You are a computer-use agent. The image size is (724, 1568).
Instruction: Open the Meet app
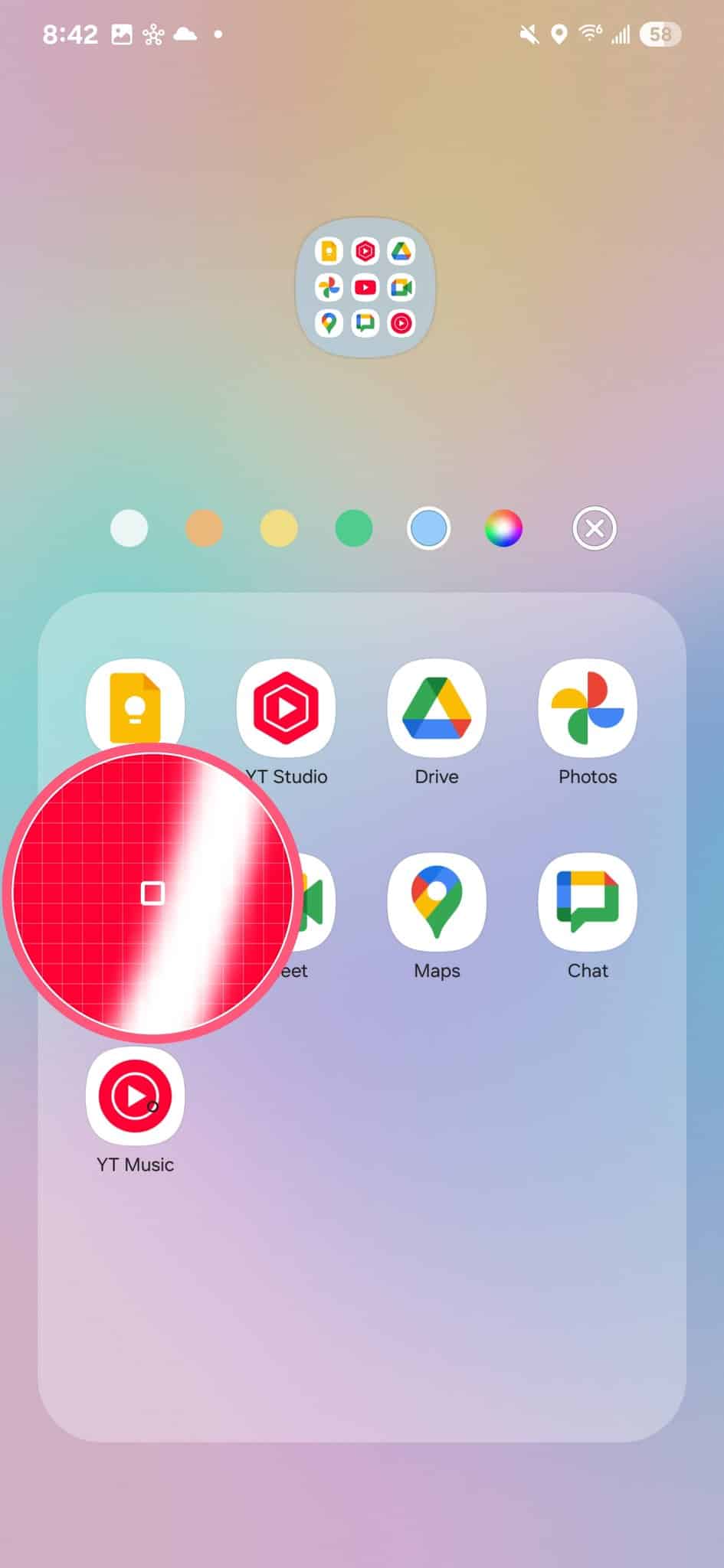314,903
